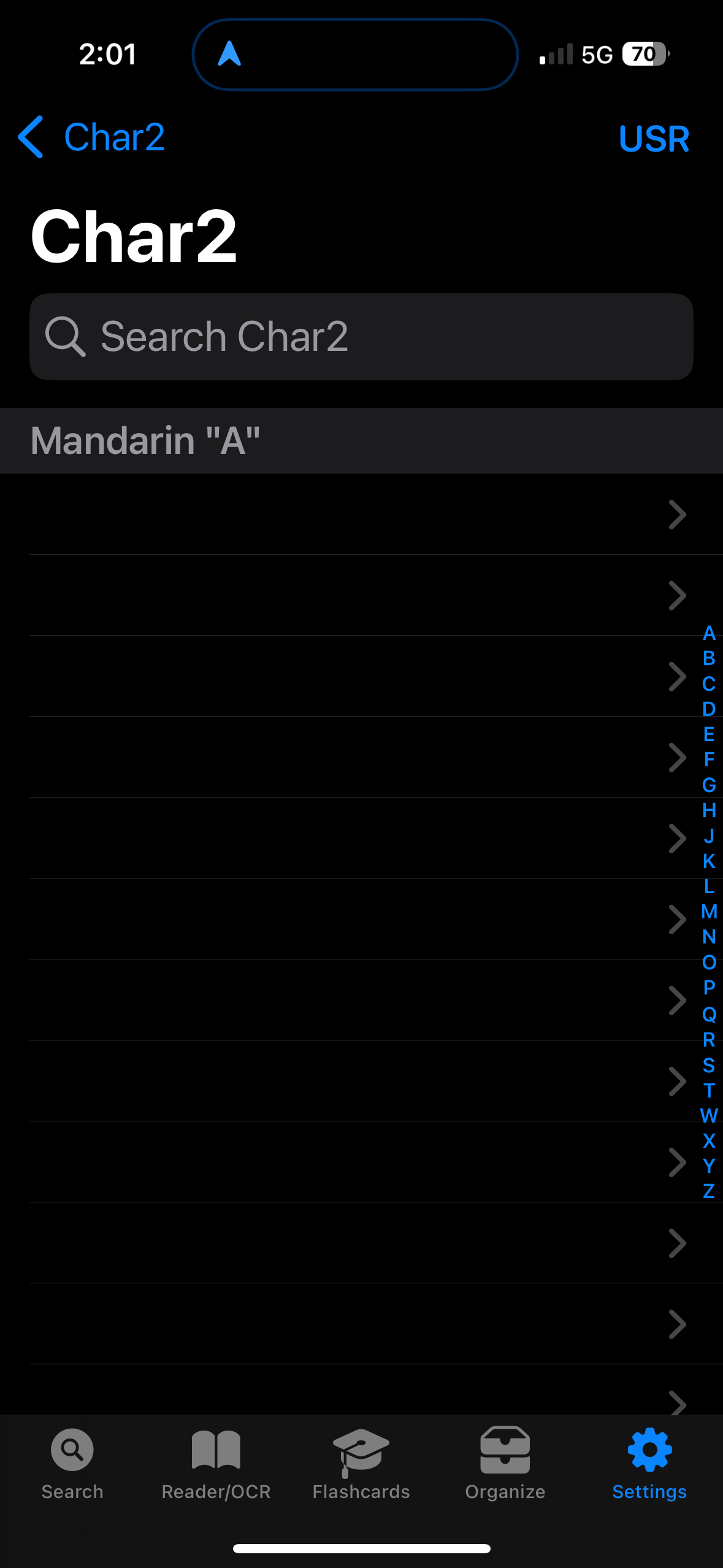Viewport: 723px width, 1568px height.
Task: Open the Organize tab
Action: pos(505,1464)
